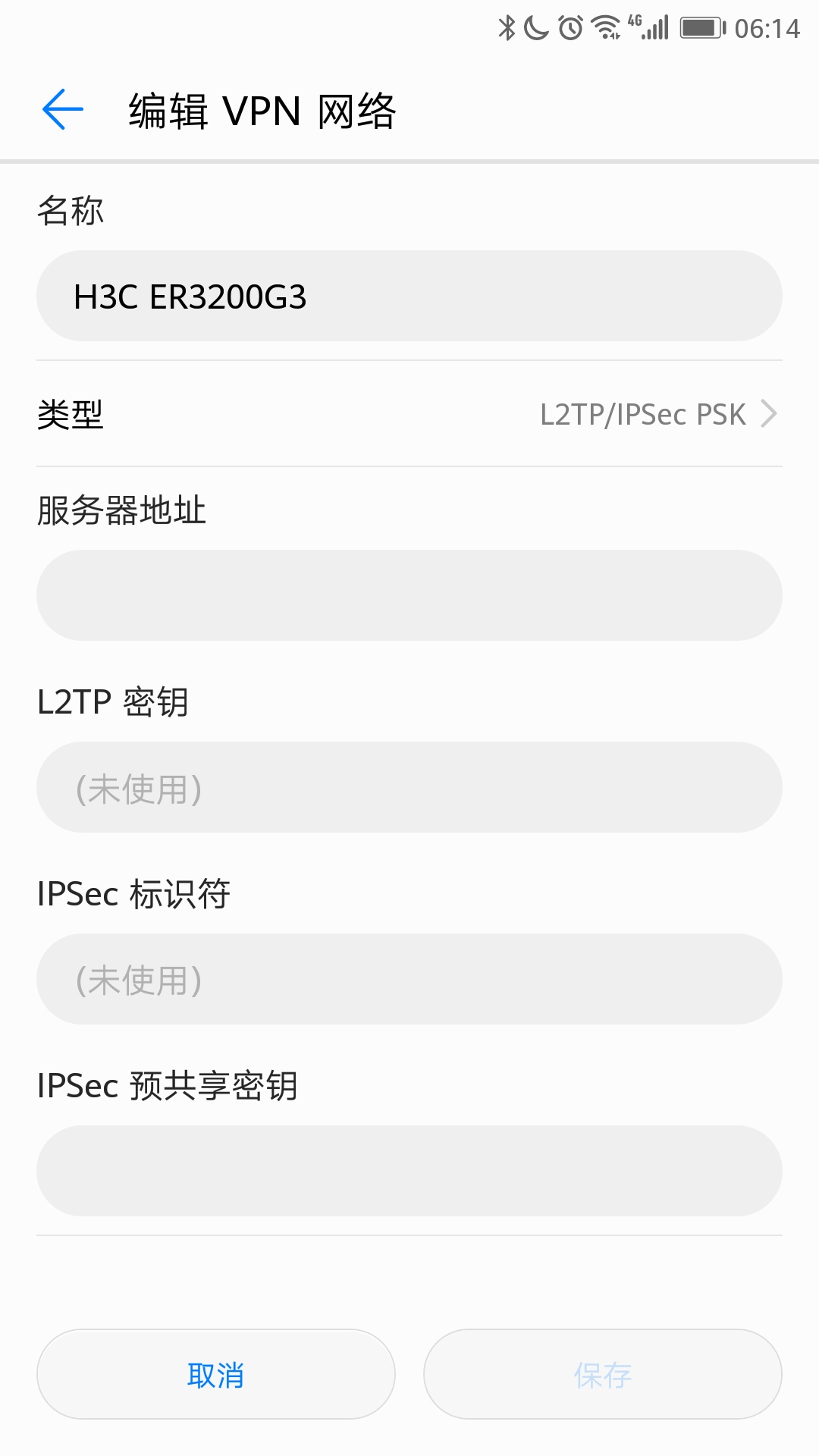819x1456 pixels.
Task: Save the VPN with the 保存 button
Action: (x=603, y=1374)
